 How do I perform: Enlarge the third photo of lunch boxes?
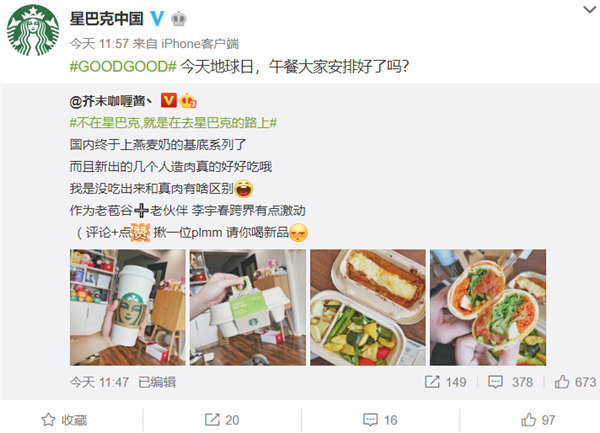point(366,305)
